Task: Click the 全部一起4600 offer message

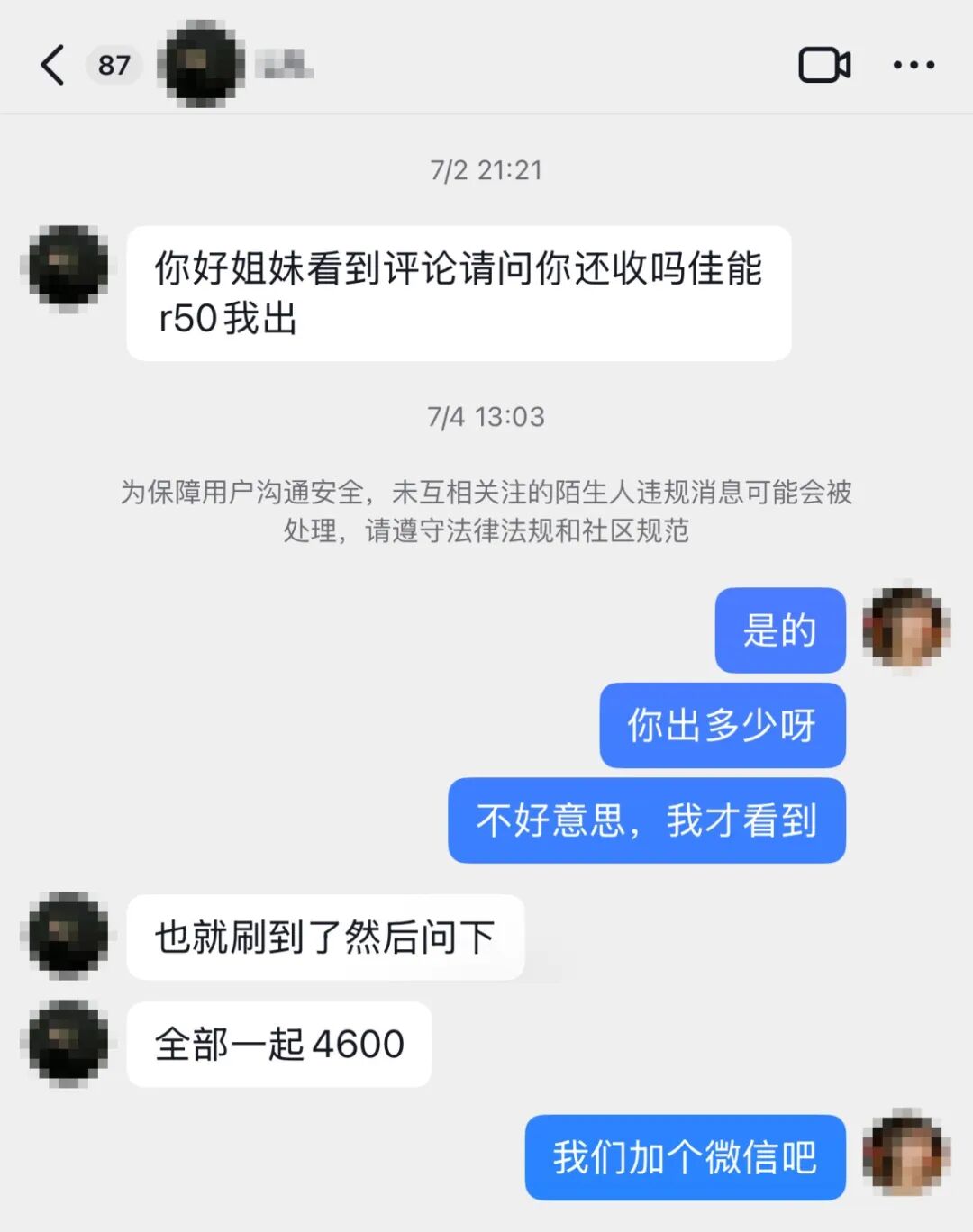Action: (279, 1044)
